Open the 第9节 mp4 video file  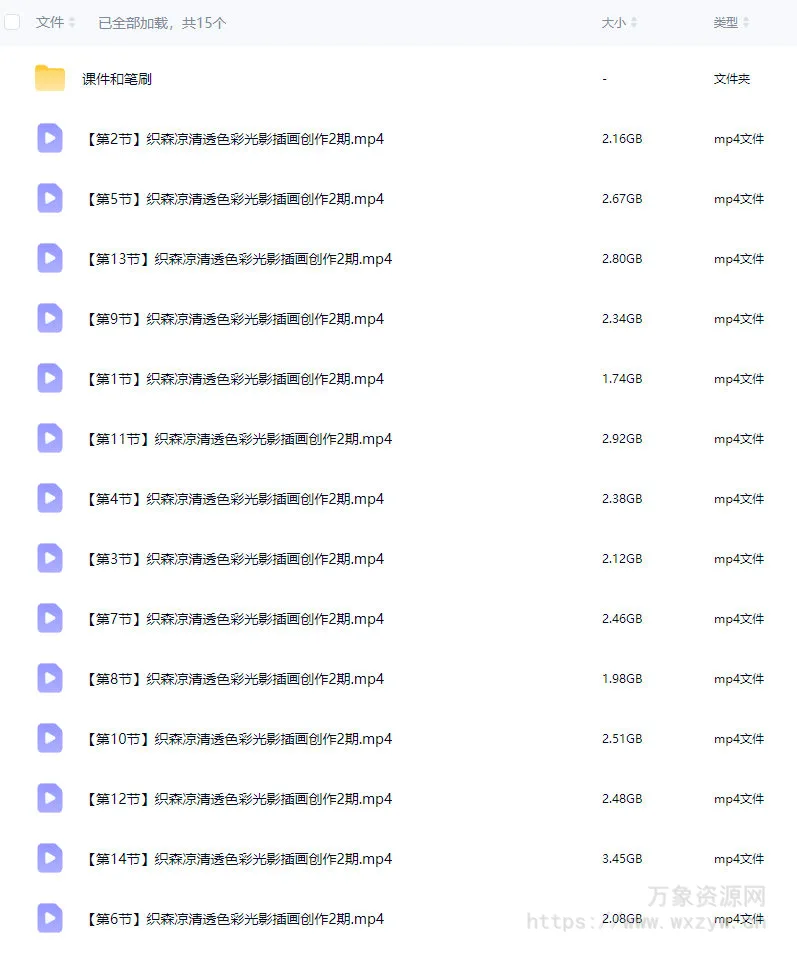(235, 319)
